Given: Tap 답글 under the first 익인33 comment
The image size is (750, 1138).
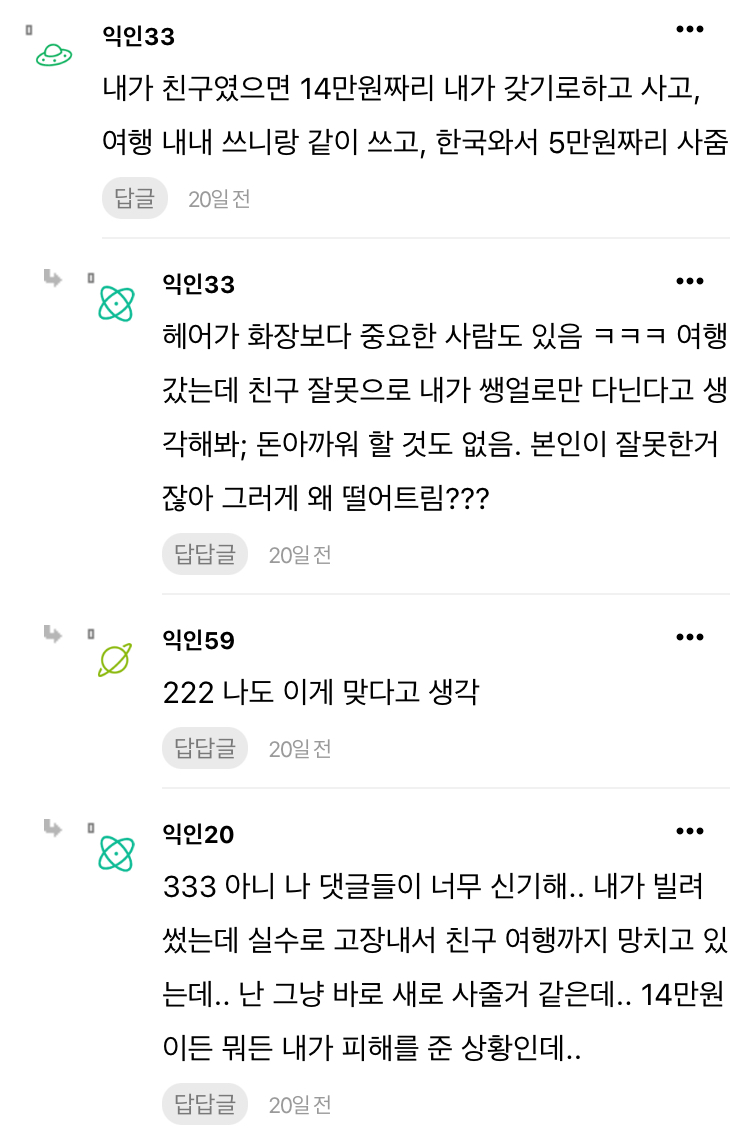Looking at the screenshot, I should pos(134,198).
